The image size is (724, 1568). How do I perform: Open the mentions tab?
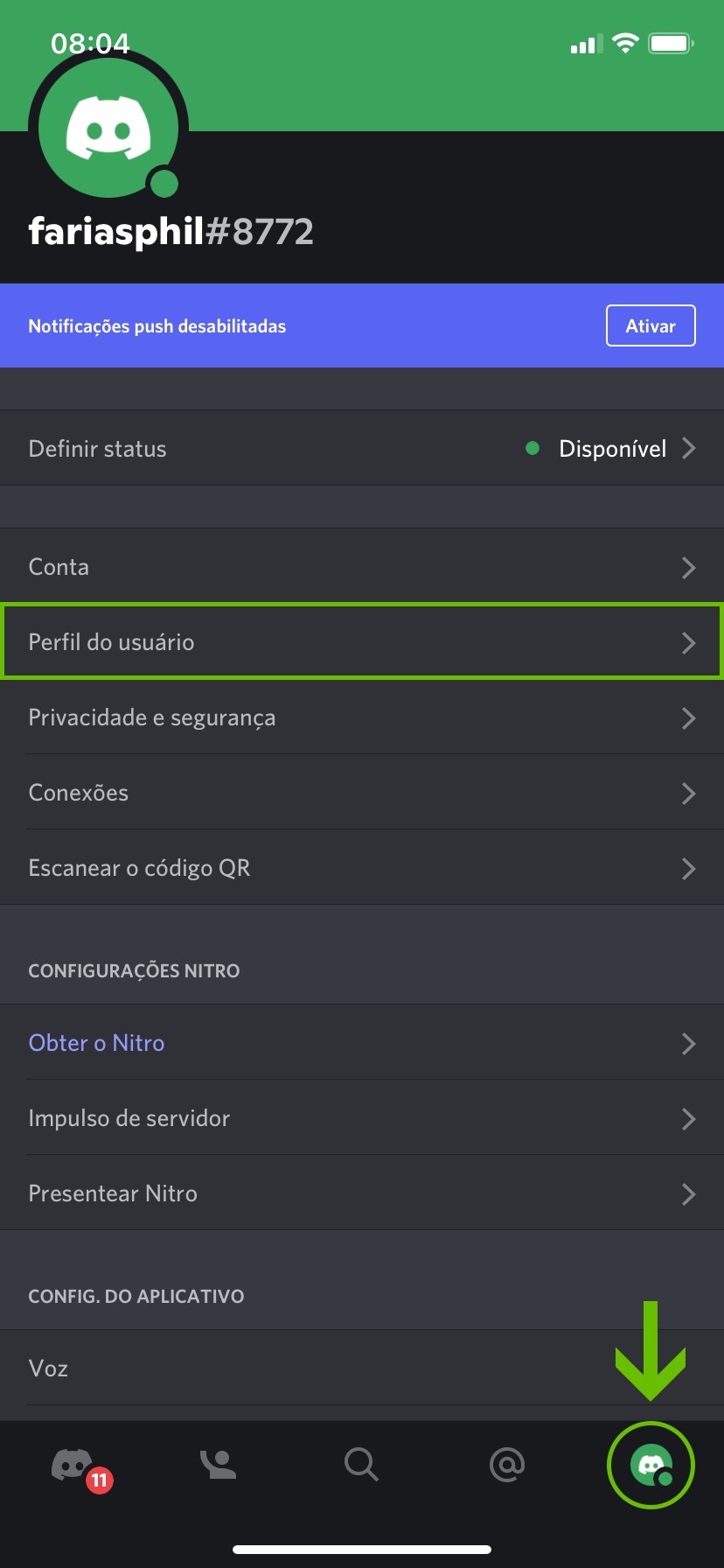pos(506,1464)
